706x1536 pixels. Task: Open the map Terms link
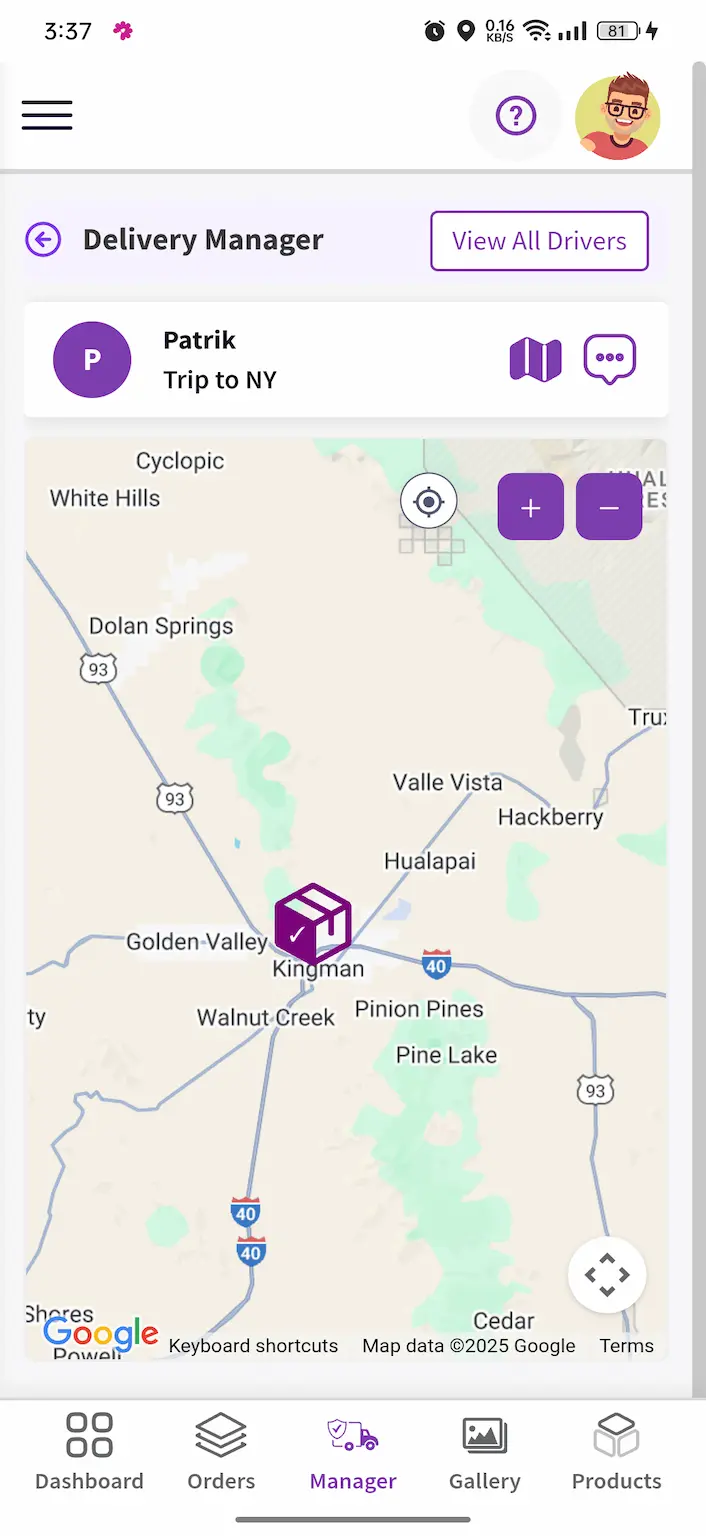[x=626, y=1346]
